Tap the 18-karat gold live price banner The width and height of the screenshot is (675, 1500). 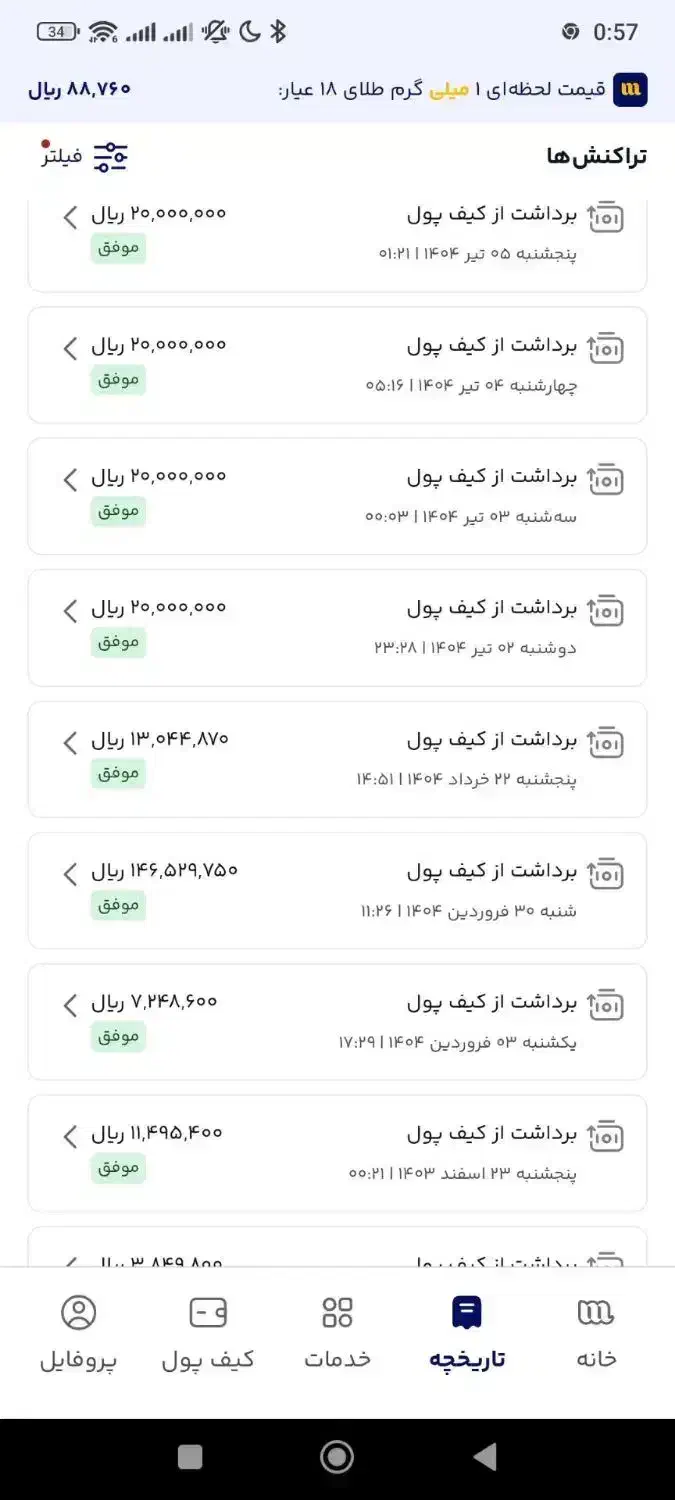(x=337, y=89)
